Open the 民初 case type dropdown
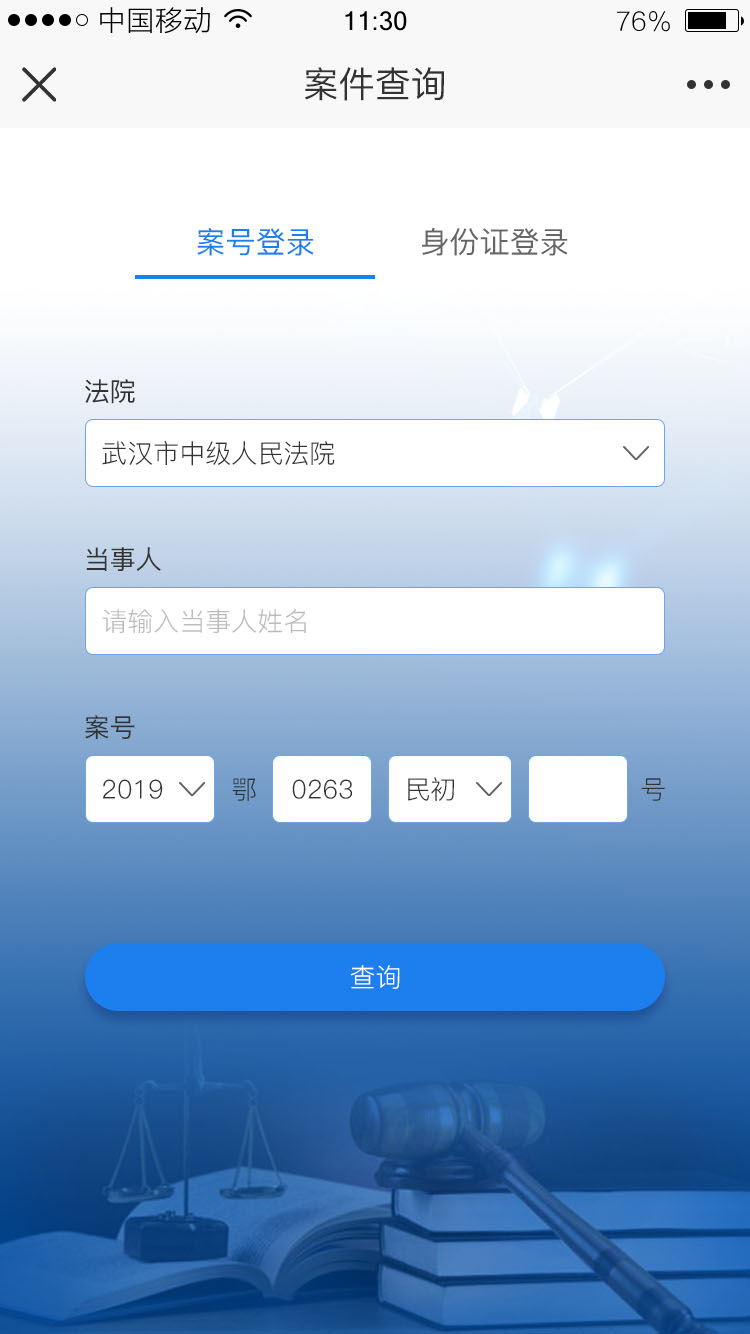 [450, 789]
